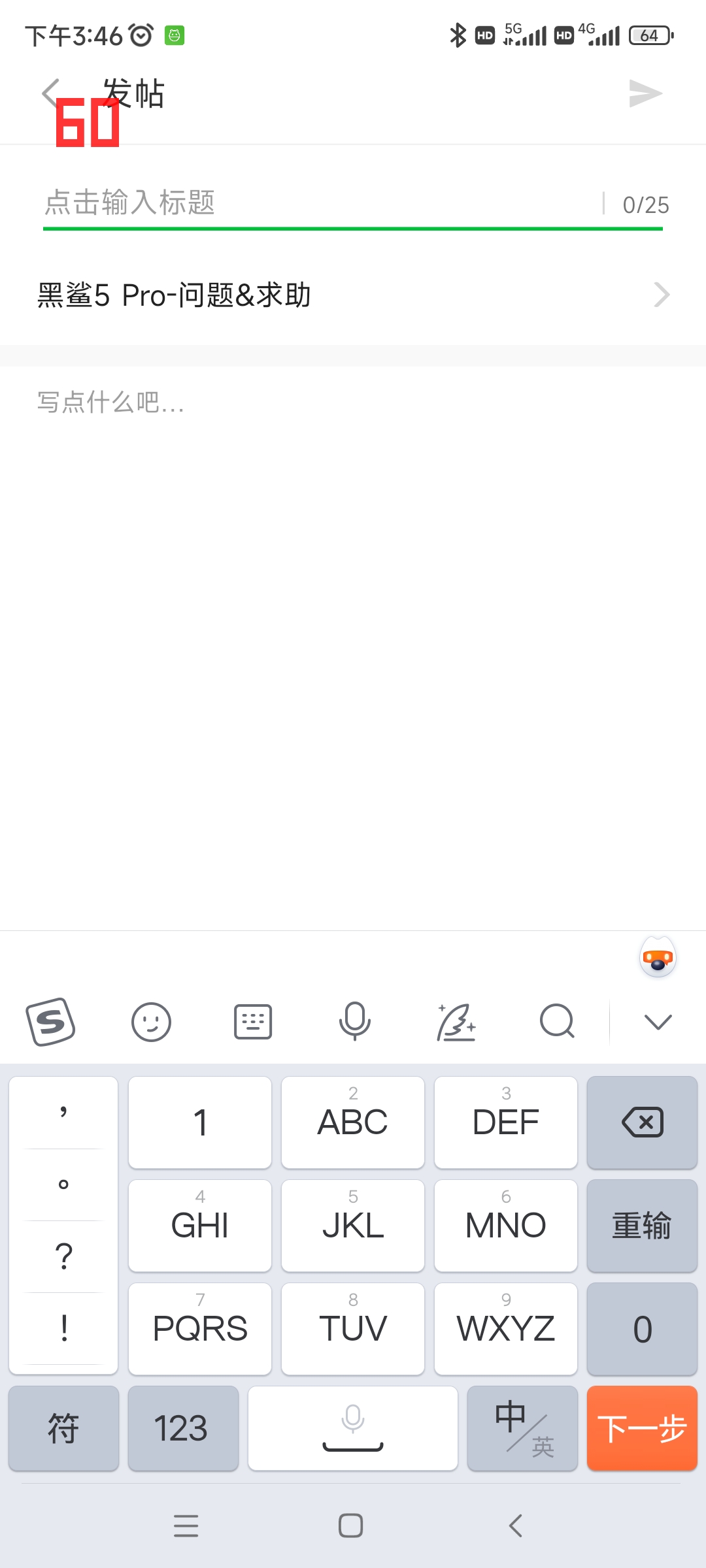Viewport: 706px width, 1568px height.
Task: Focus the 点击输入标题 title field
Action: 320,203
